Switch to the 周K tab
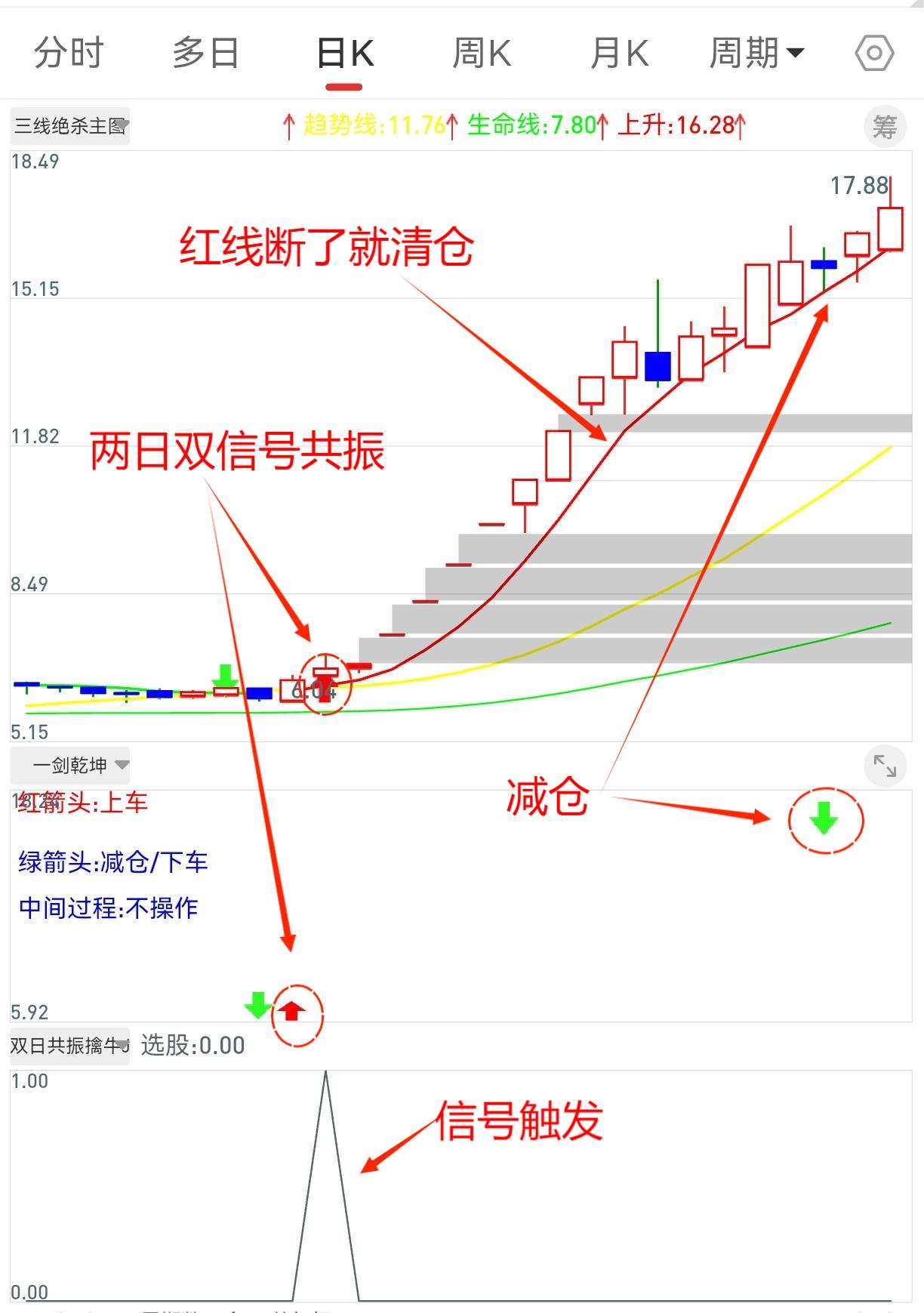 482,54
